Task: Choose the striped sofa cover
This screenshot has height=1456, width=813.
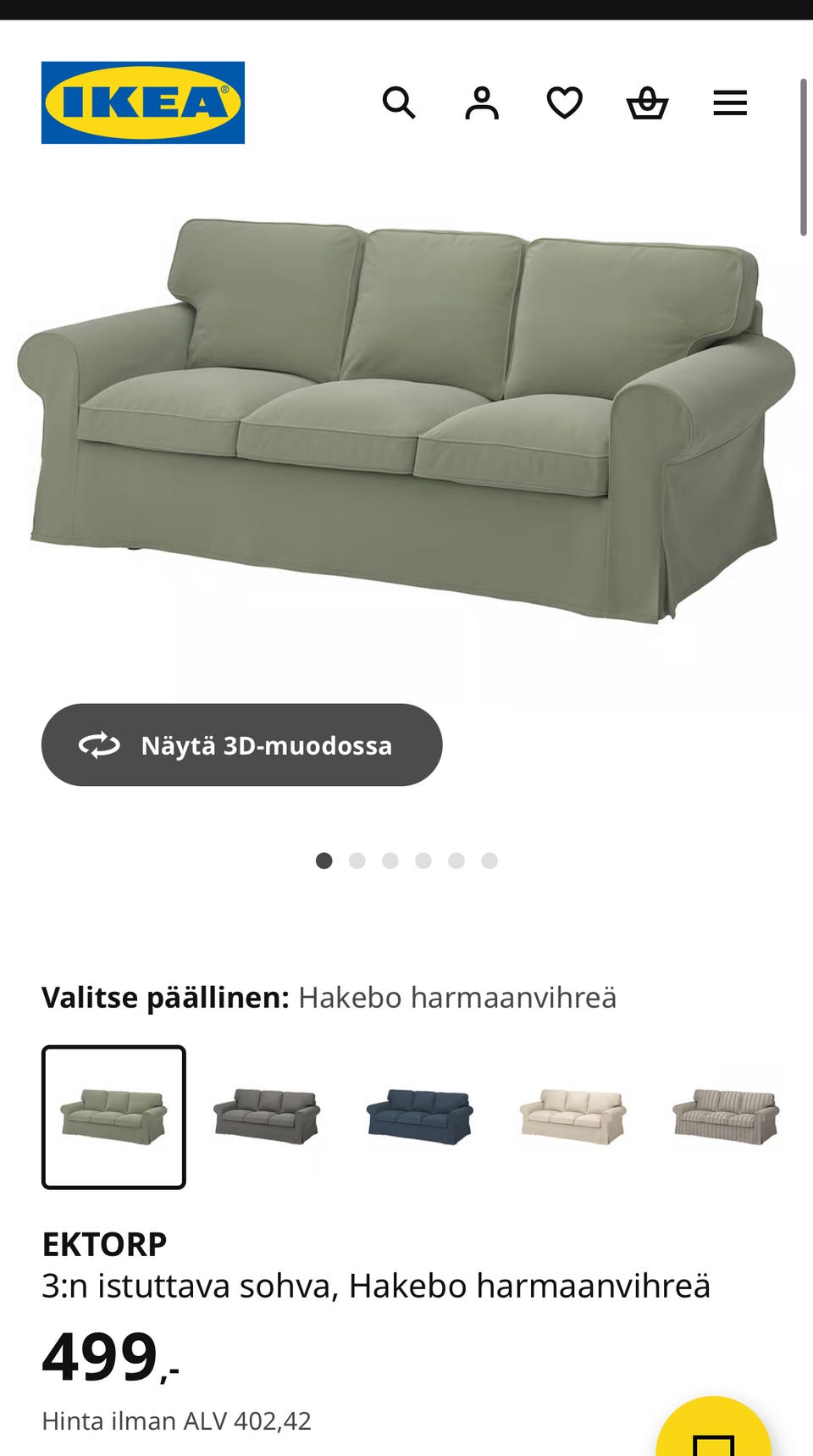Action: tap(726, 1116)
